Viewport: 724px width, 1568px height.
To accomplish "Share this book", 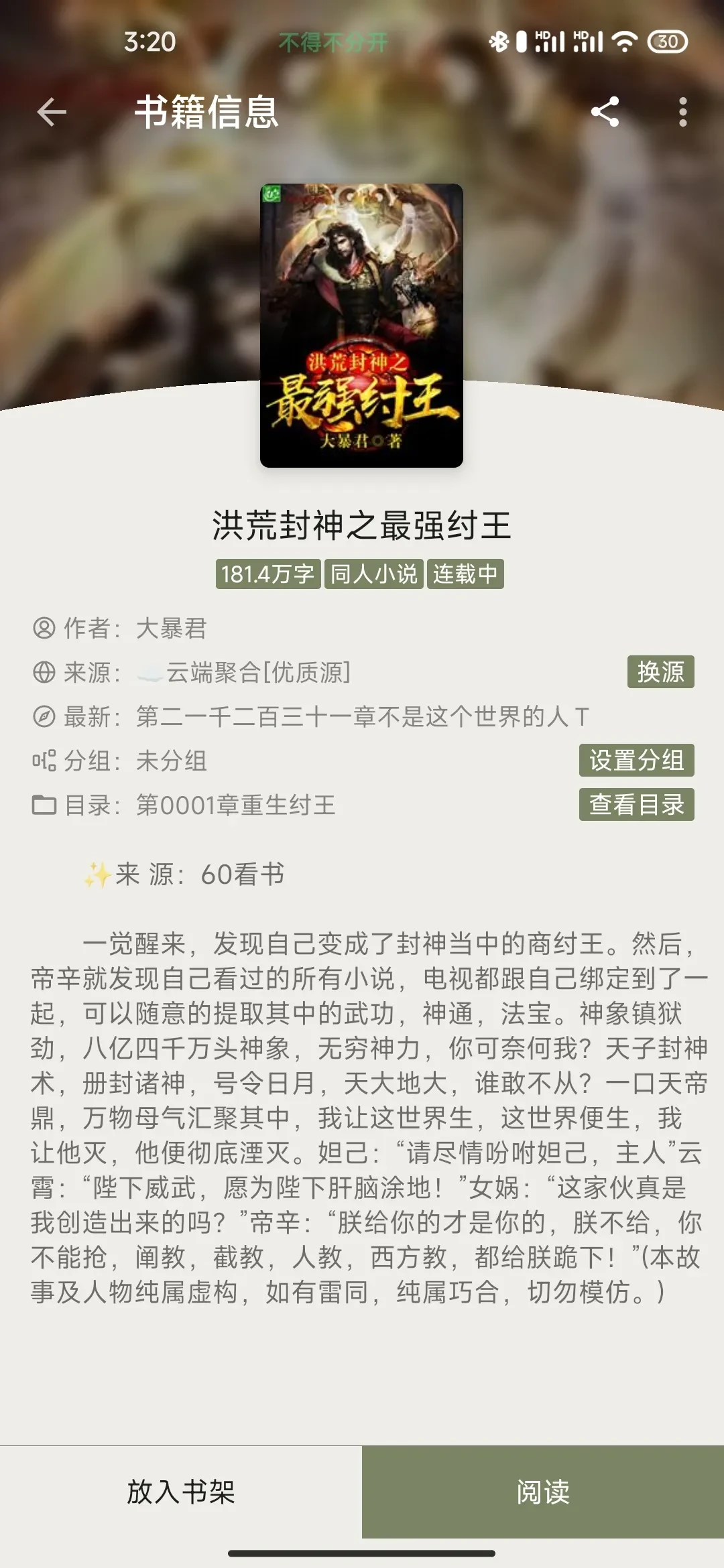I will pyautogui.click(x=605, y=112).
